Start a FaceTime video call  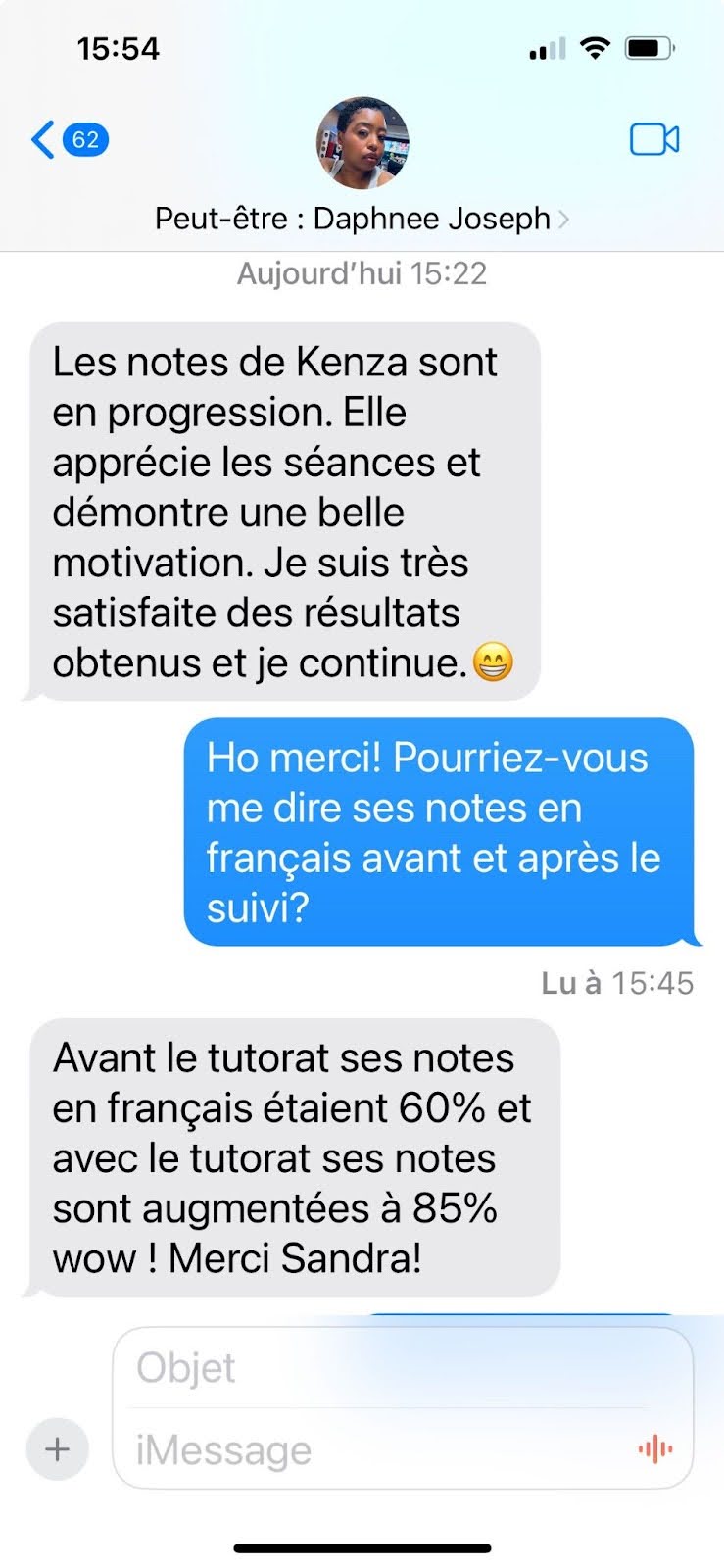(x=654, y=140)
